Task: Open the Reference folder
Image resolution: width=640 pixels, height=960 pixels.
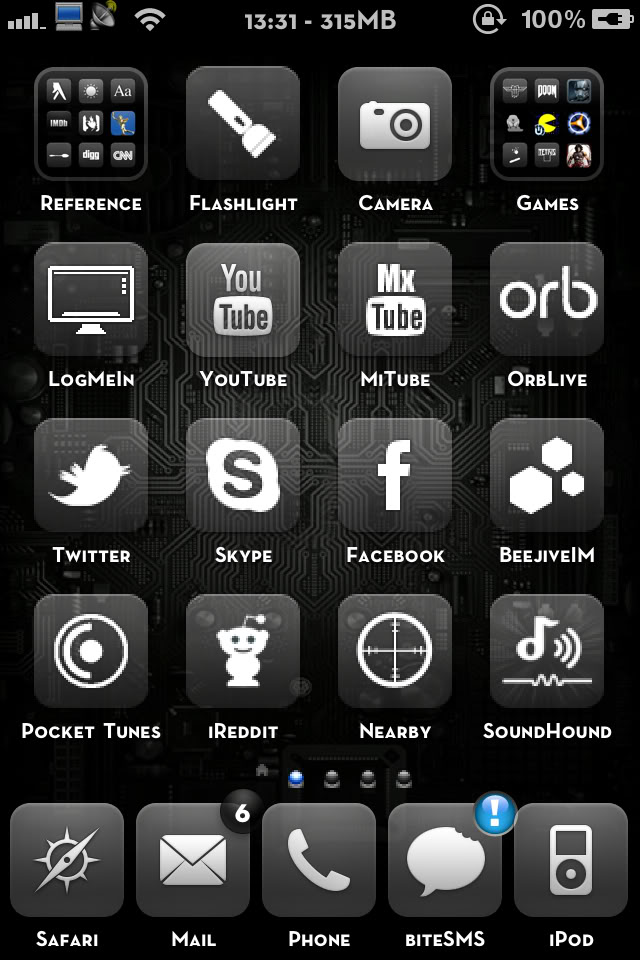Action: 91,124
